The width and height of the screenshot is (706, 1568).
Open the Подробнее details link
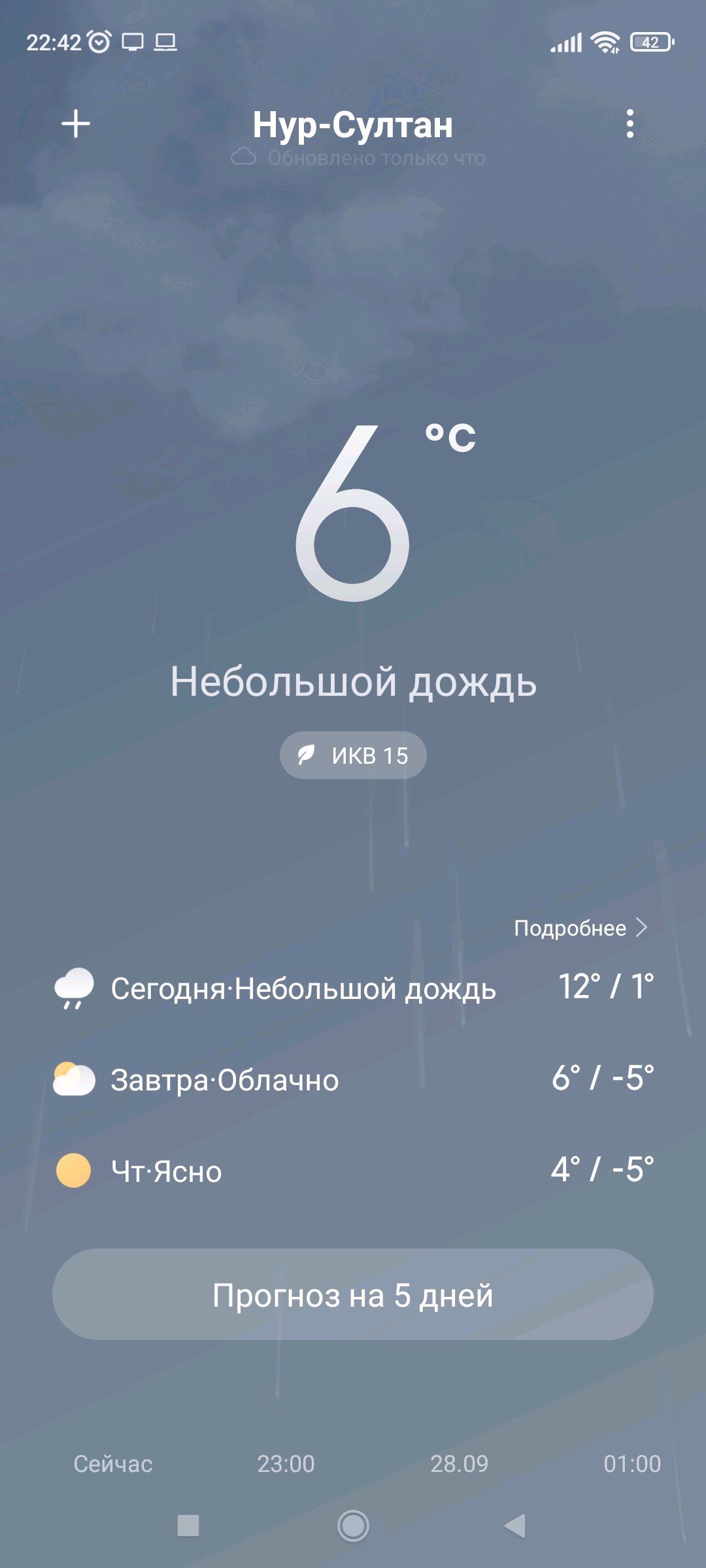[580, 928]
